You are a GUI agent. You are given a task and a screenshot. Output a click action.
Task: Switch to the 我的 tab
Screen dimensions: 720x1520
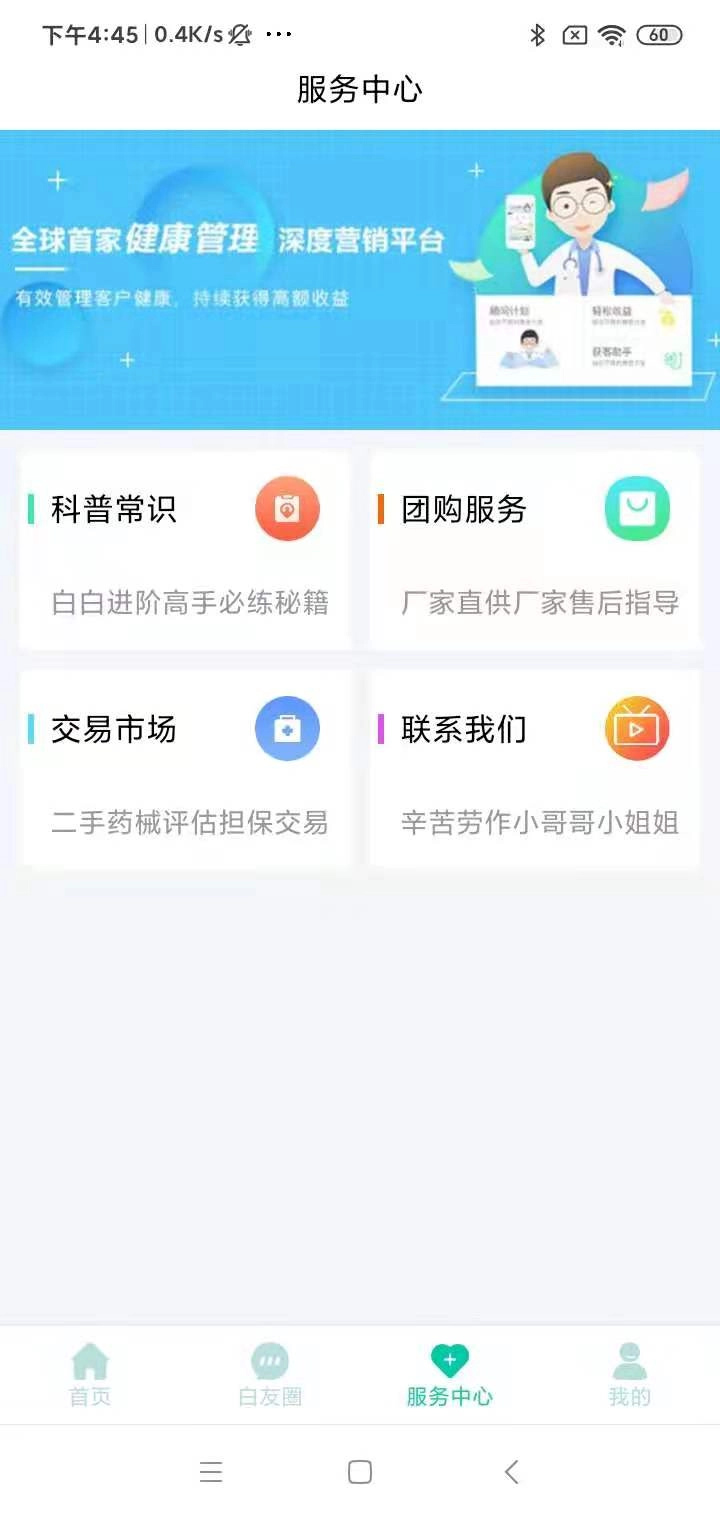pyautogui.click(x=628, y=1375)
